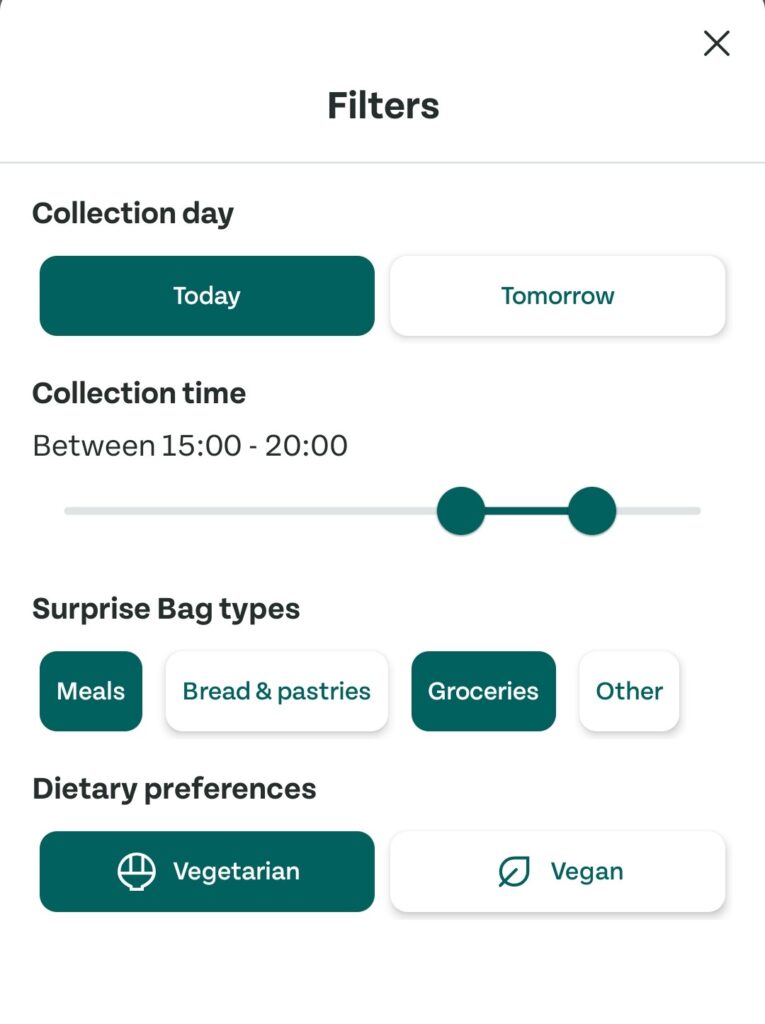Disable the Meals bag type
765x1024 pixels.
[90, 691]
